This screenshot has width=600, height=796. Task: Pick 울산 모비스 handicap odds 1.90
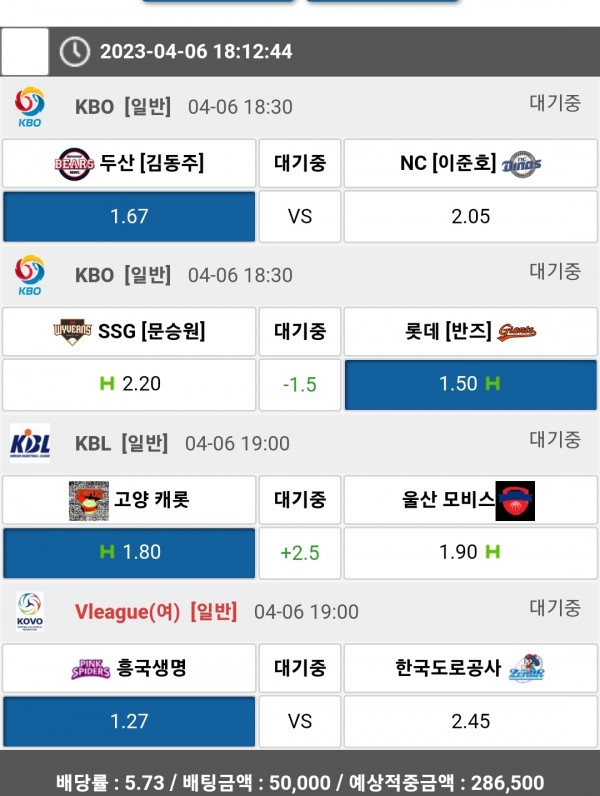[470, 552]
